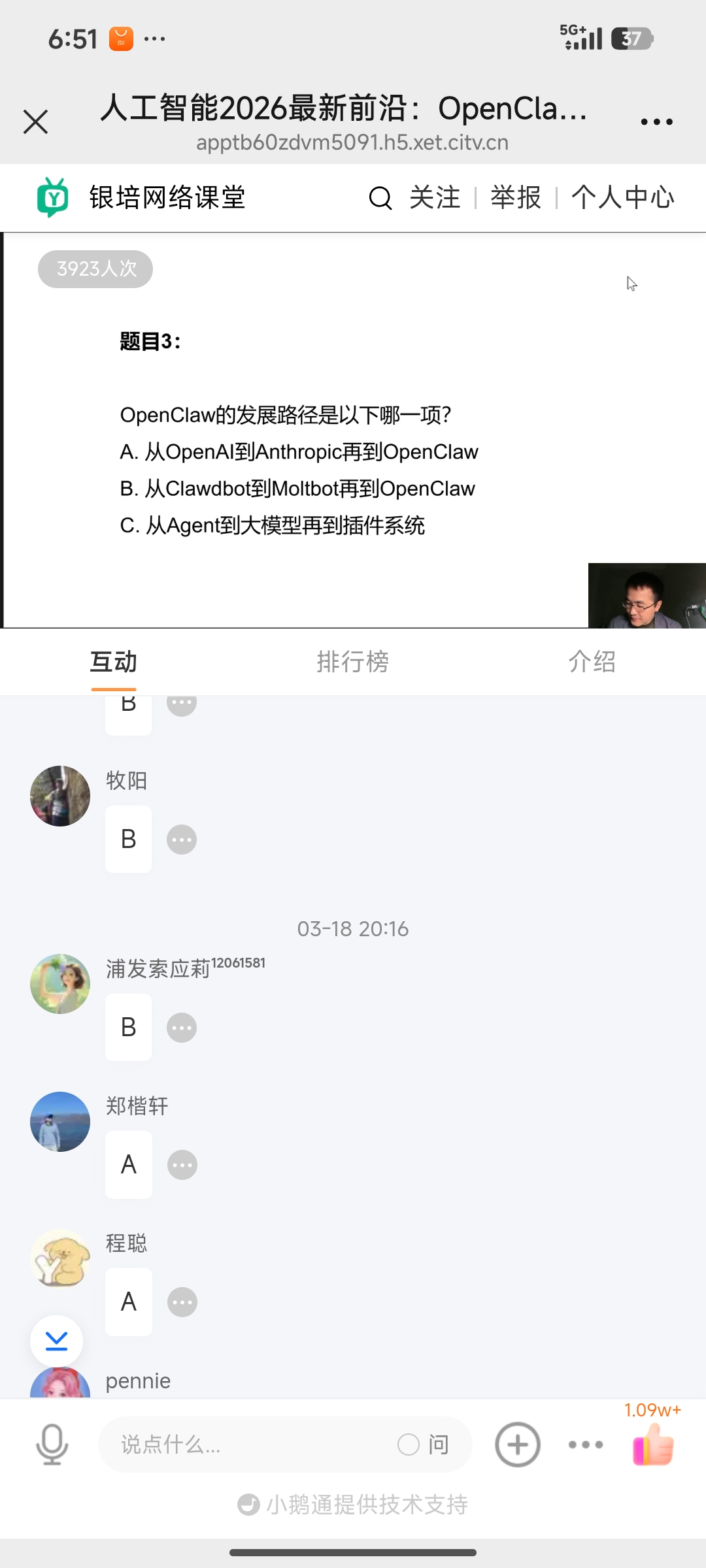
Task: Focus the 说点什么 comment field
Action: point(248,1445)
